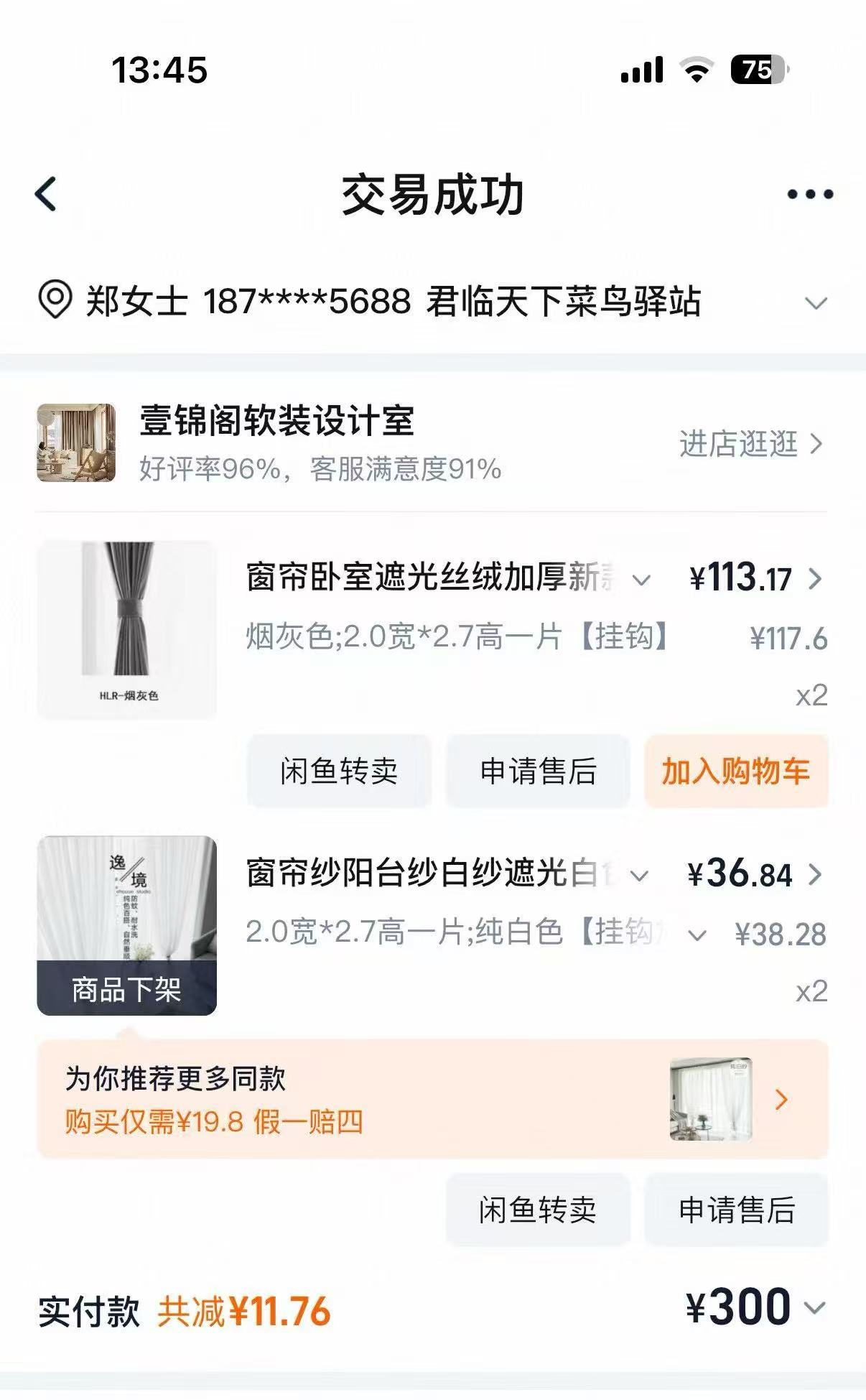This screenshot has width=866, height=1400.
Task: Go back from the 交易成功 page
Action: pos(46,194)
